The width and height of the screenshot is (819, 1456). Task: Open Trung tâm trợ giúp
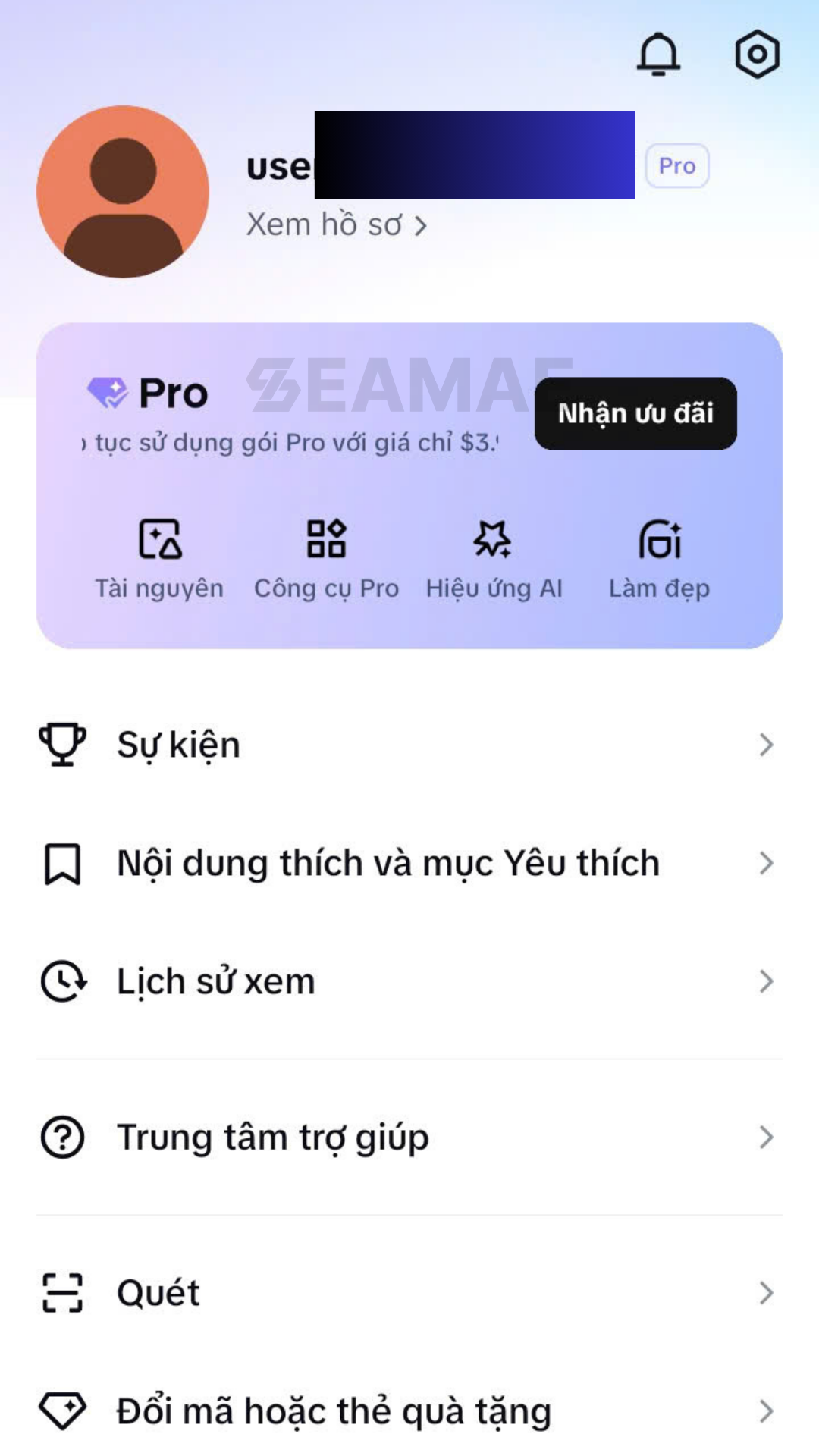point(409,1137)
